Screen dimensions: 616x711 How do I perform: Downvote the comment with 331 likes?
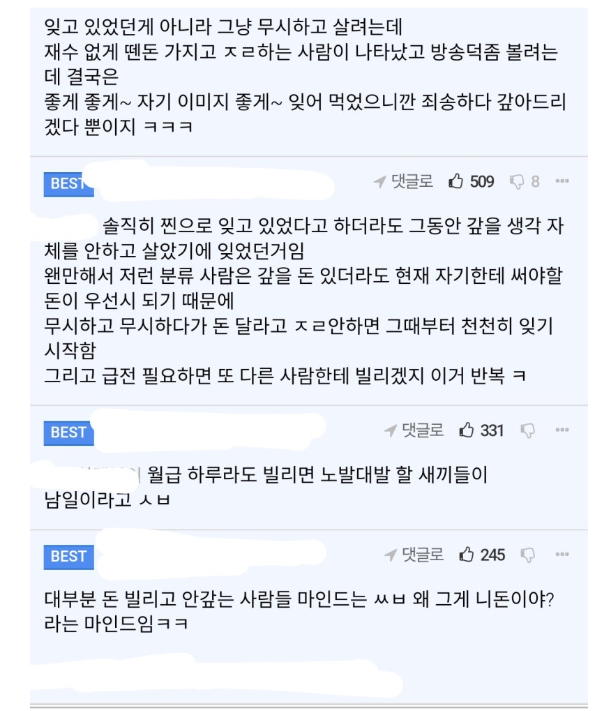click(x=529, y=431)
